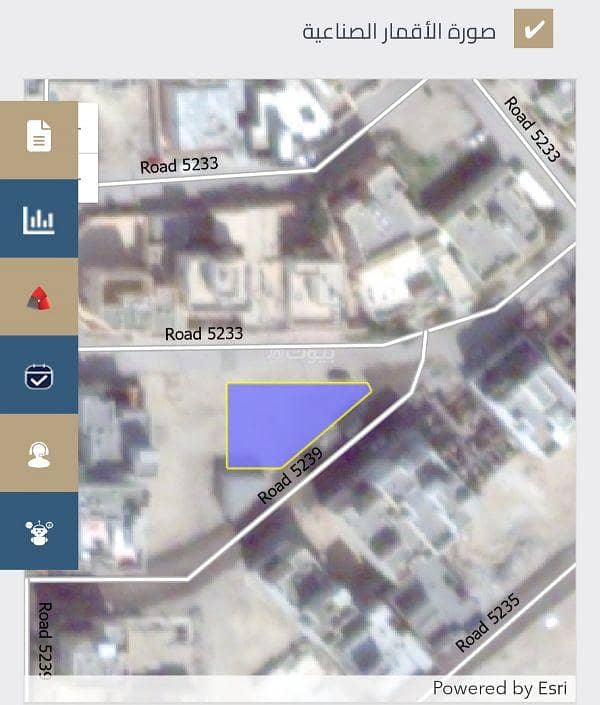
Task: Open the chatbot robot assistant icon
Action: 39,531
